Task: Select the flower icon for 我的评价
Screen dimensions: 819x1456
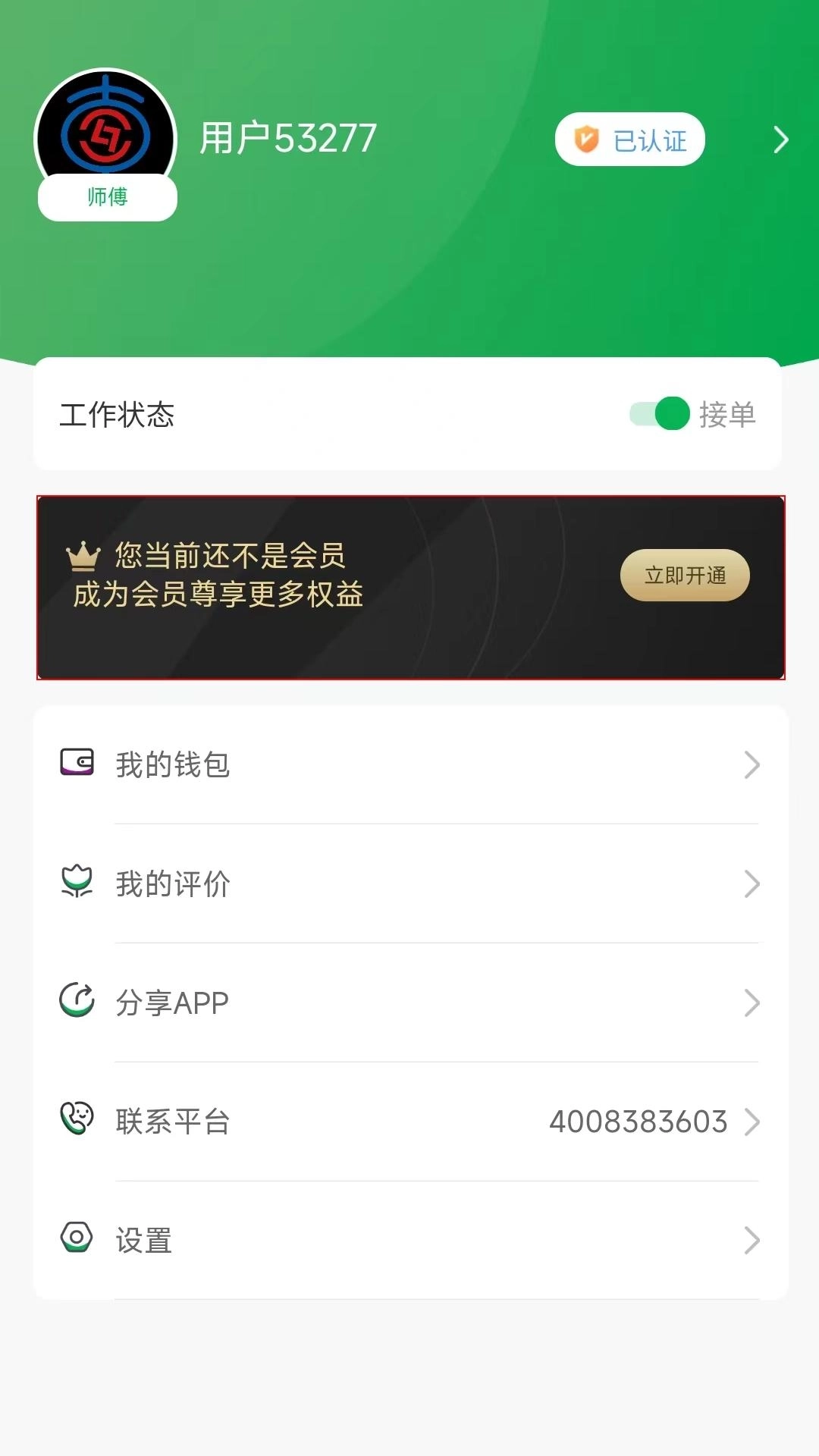Action: click(77, 883)
